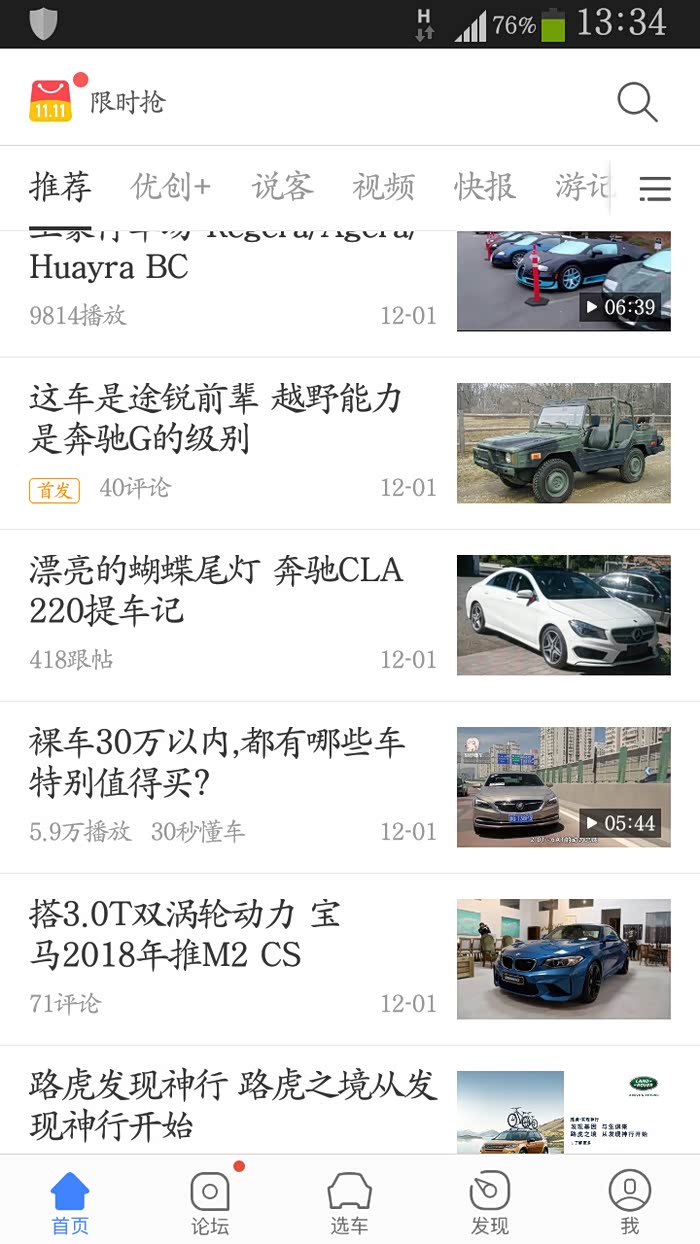Viewport: 700px width, 1244px height.
Task: Switch to the 论坛 tab
Action: (210, 1203)
